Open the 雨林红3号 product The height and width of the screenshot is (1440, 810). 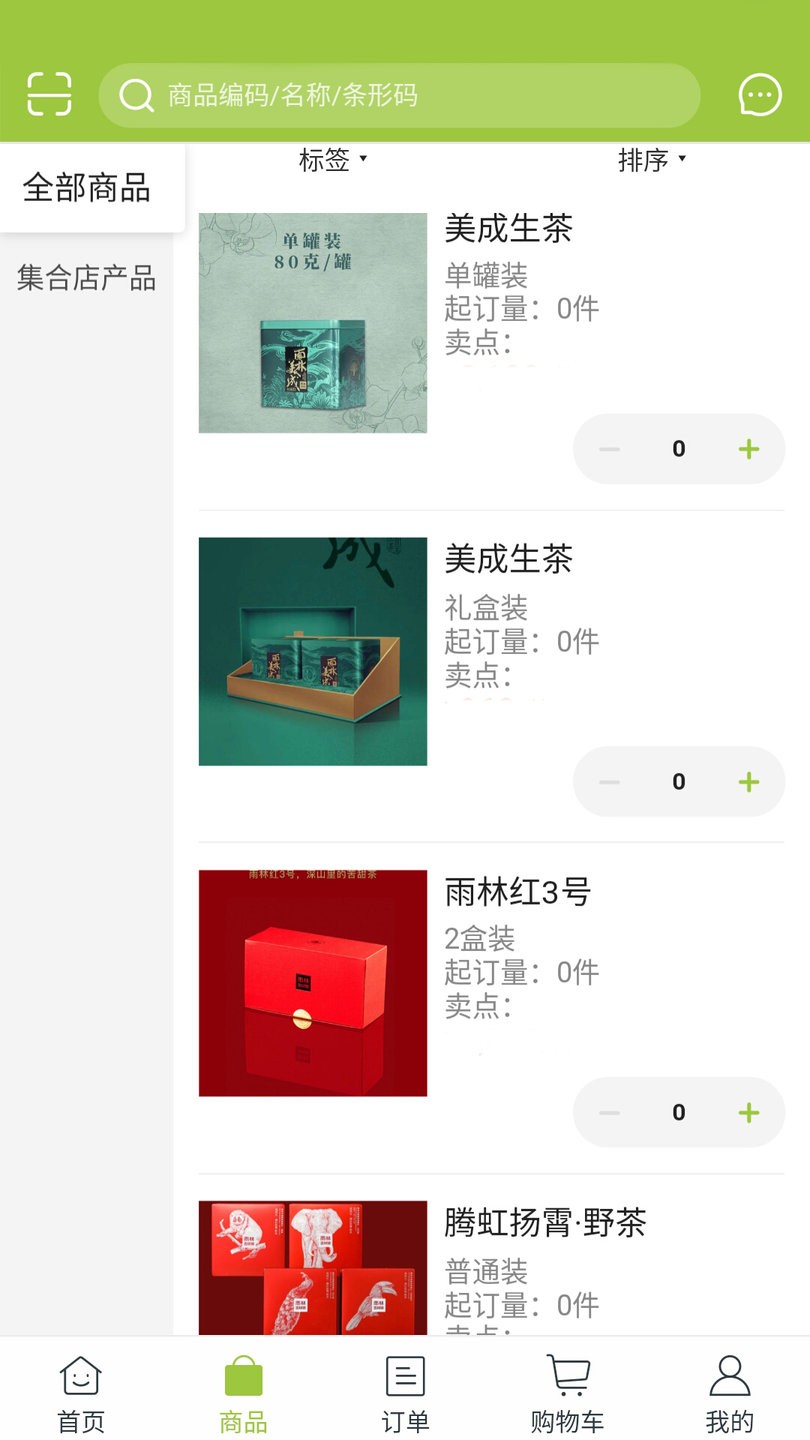point(313,983)
